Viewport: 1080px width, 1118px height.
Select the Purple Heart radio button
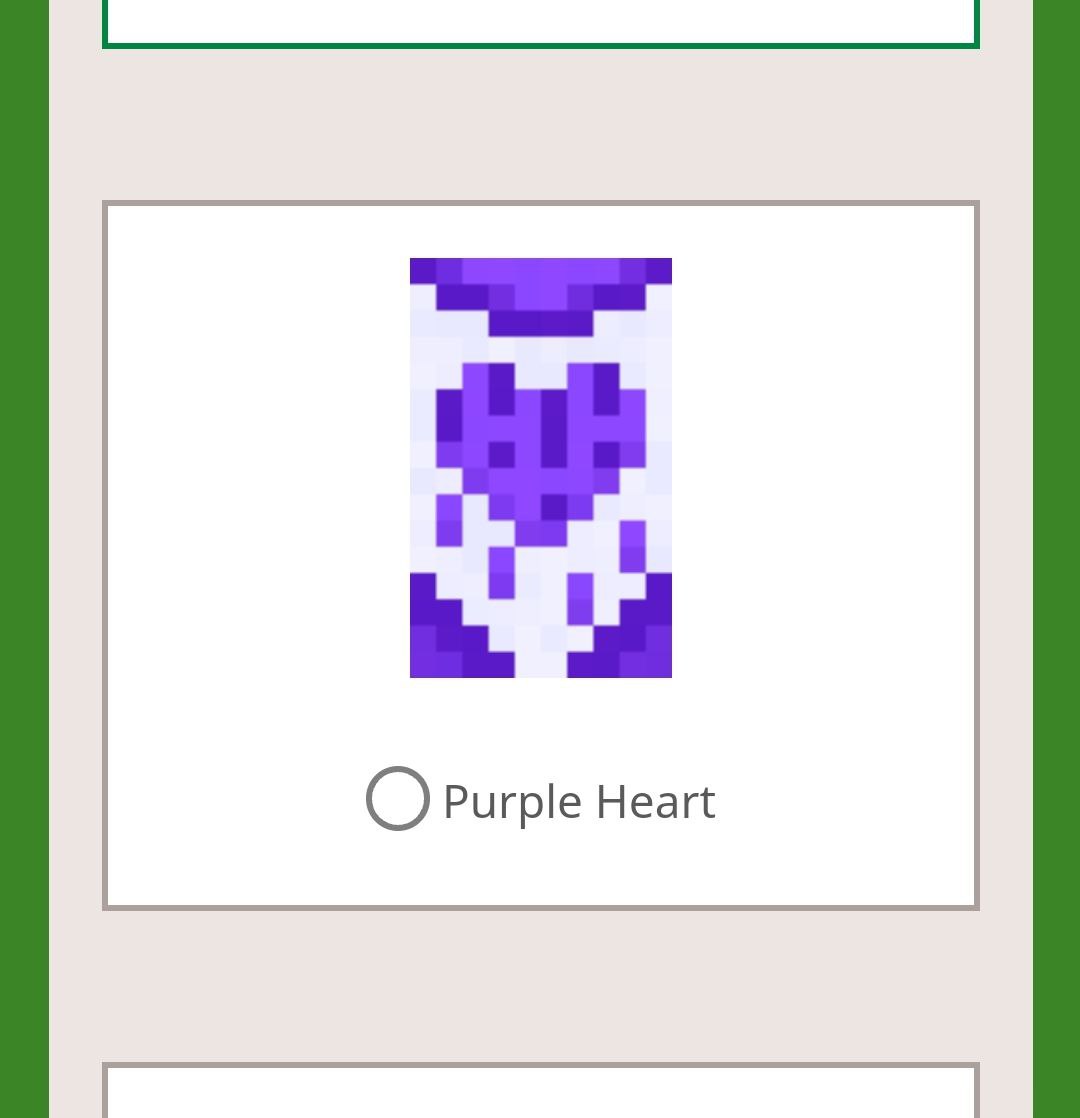pyautogui.click(x=398, y=798)
